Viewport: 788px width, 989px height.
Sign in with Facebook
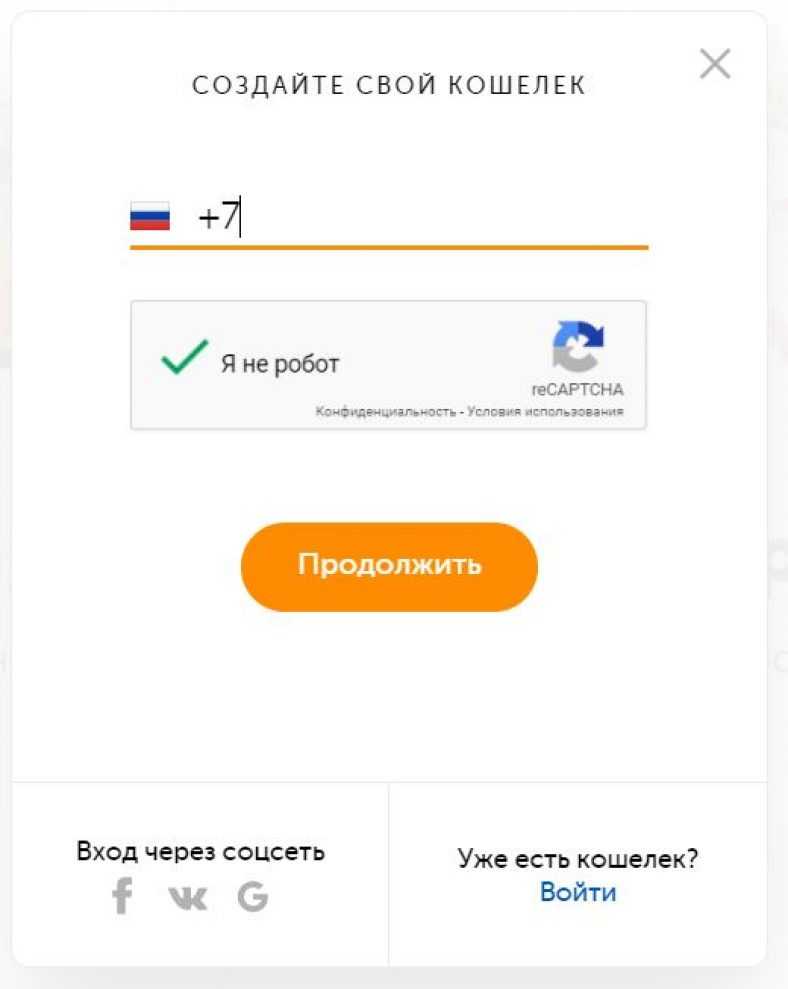[x=122, y=896]
